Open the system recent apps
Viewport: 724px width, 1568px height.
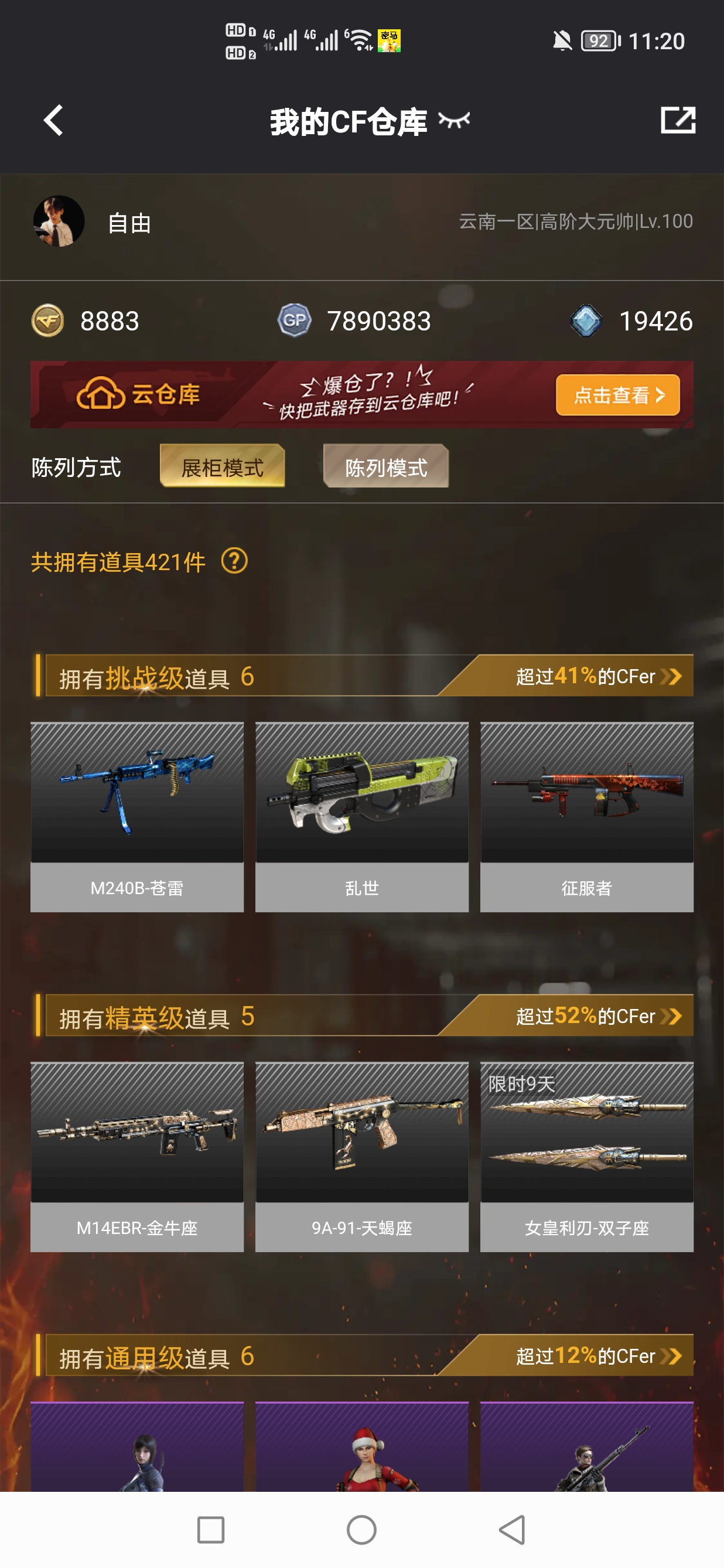coord(211,1530)
